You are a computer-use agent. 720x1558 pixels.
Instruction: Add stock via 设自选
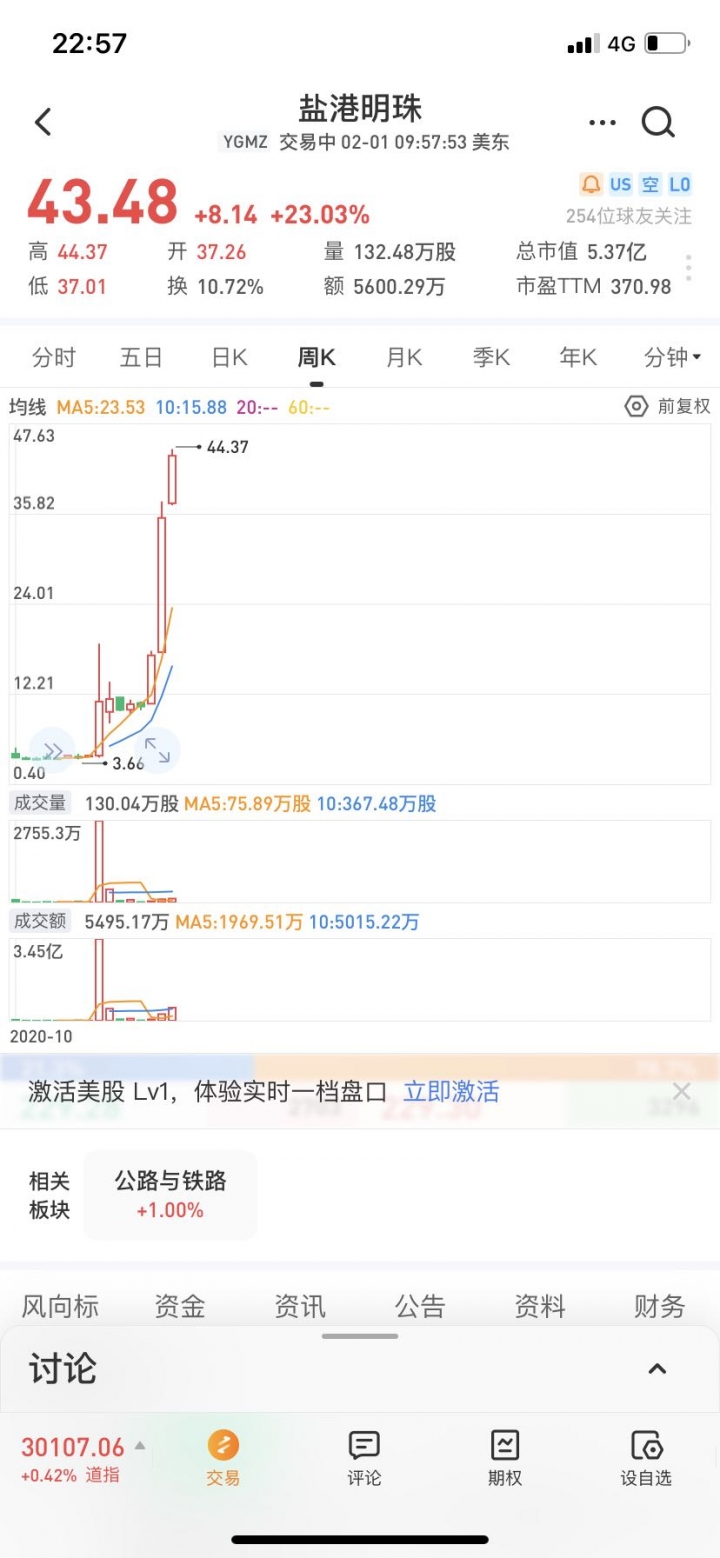(x=646, y=1458)
